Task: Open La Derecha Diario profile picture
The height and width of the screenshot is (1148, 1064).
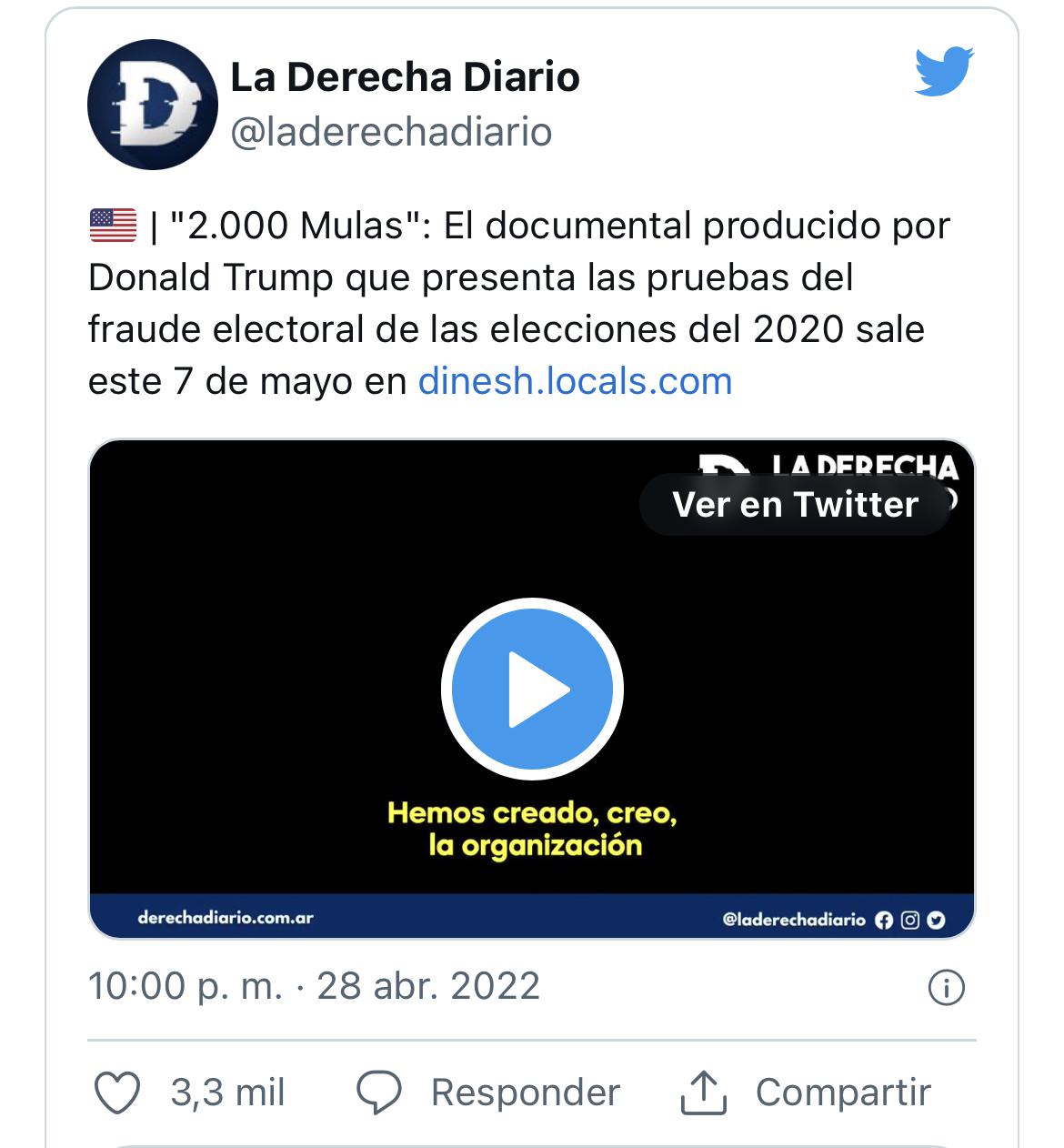Action: tap(153, 105)
